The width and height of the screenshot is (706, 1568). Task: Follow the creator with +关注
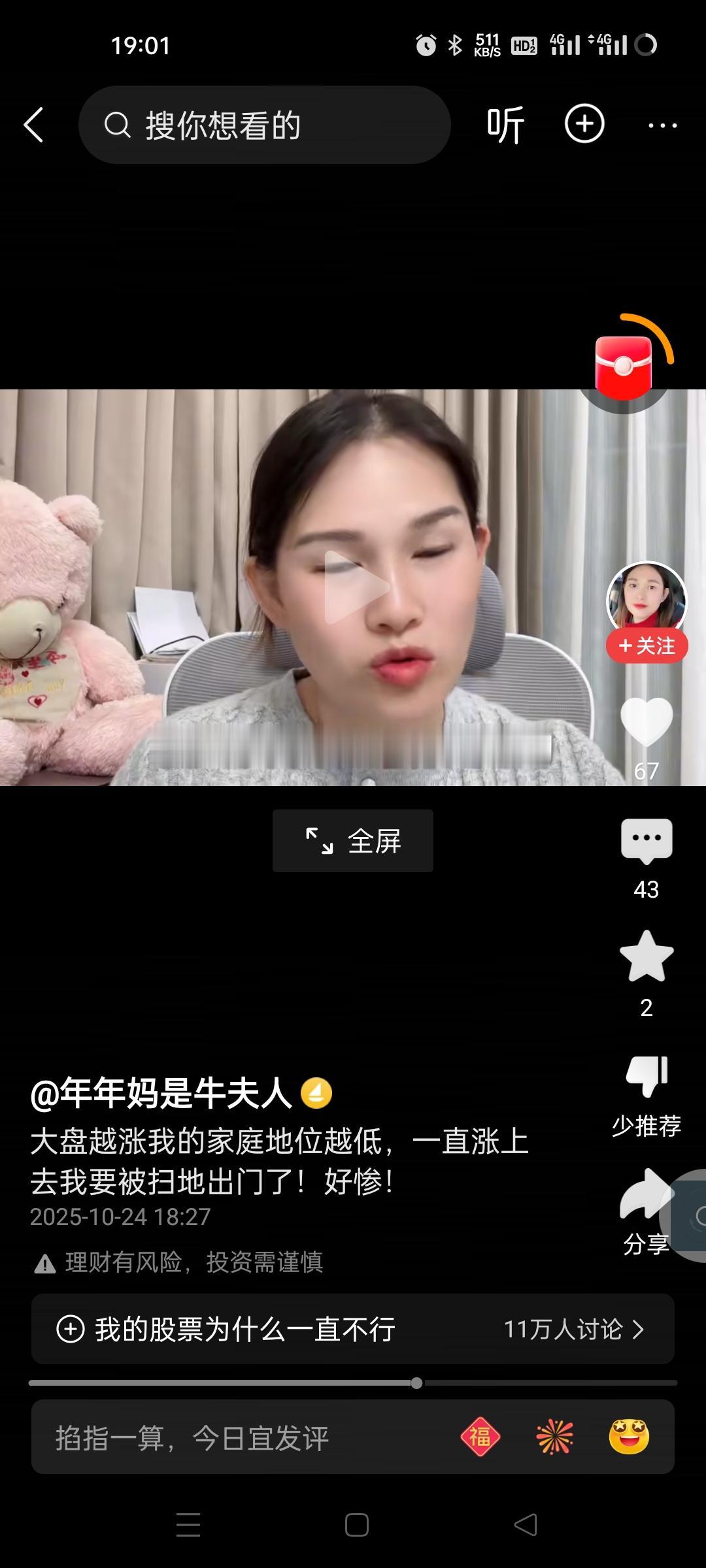click(x=647, y=646)
